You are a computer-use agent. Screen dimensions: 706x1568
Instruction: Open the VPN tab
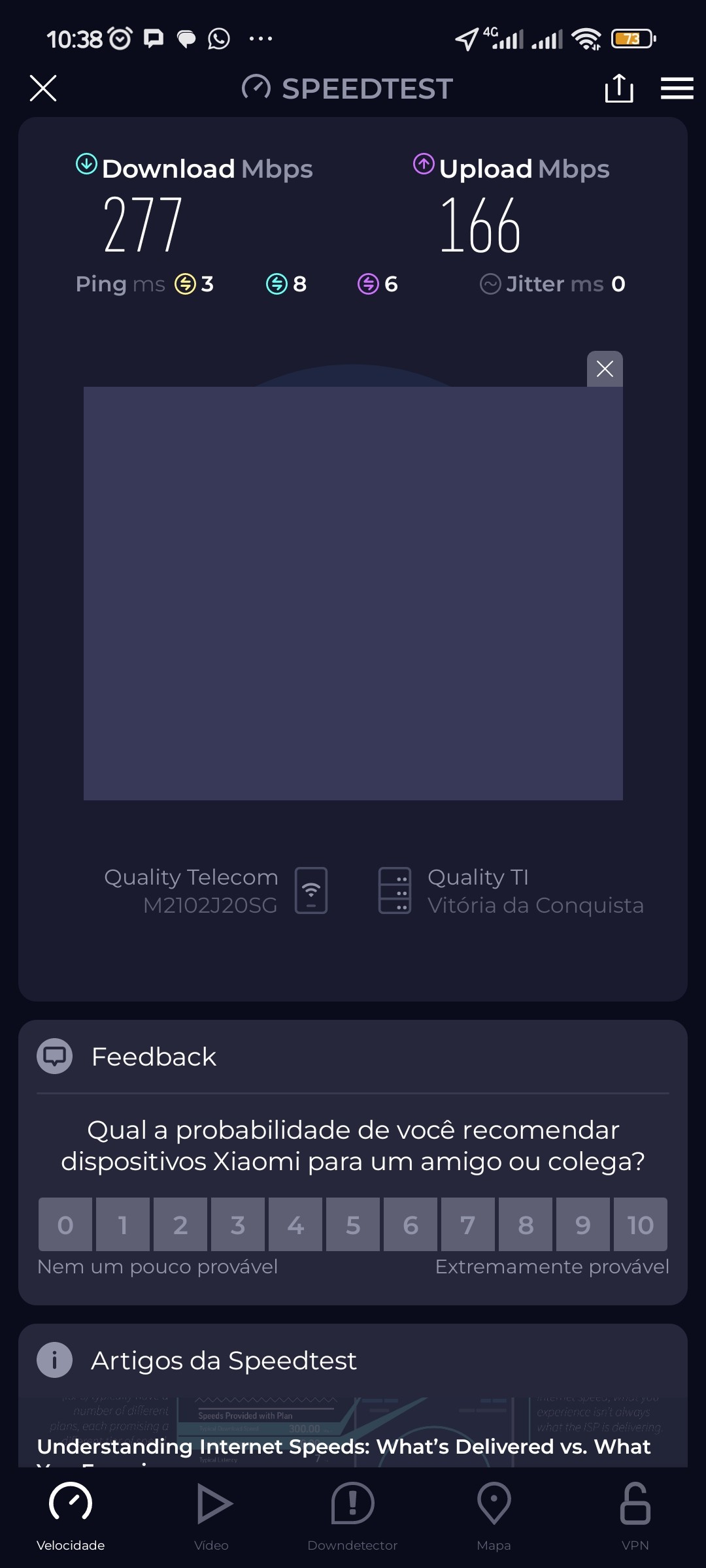(x=635, y=1516)
